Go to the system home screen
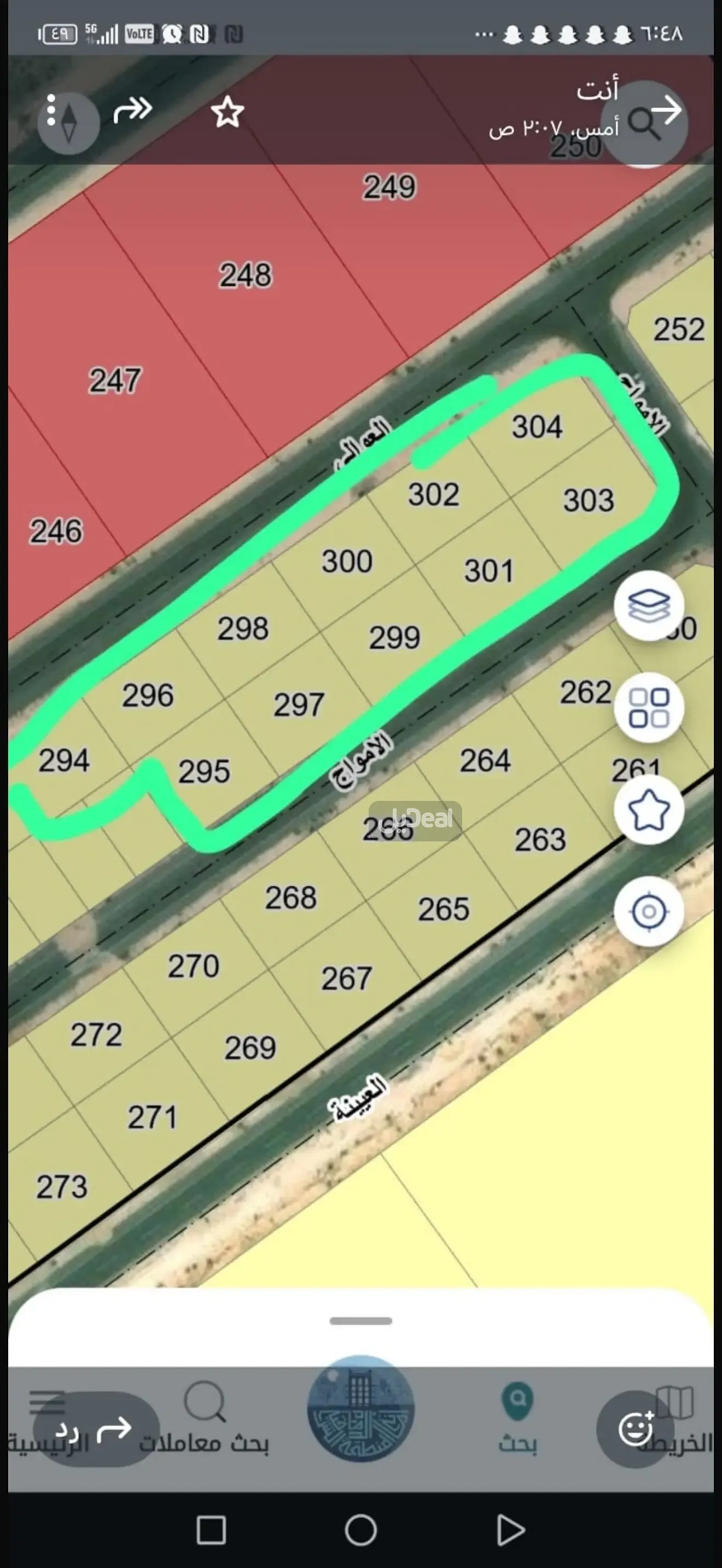 (x=360, y=1530)
